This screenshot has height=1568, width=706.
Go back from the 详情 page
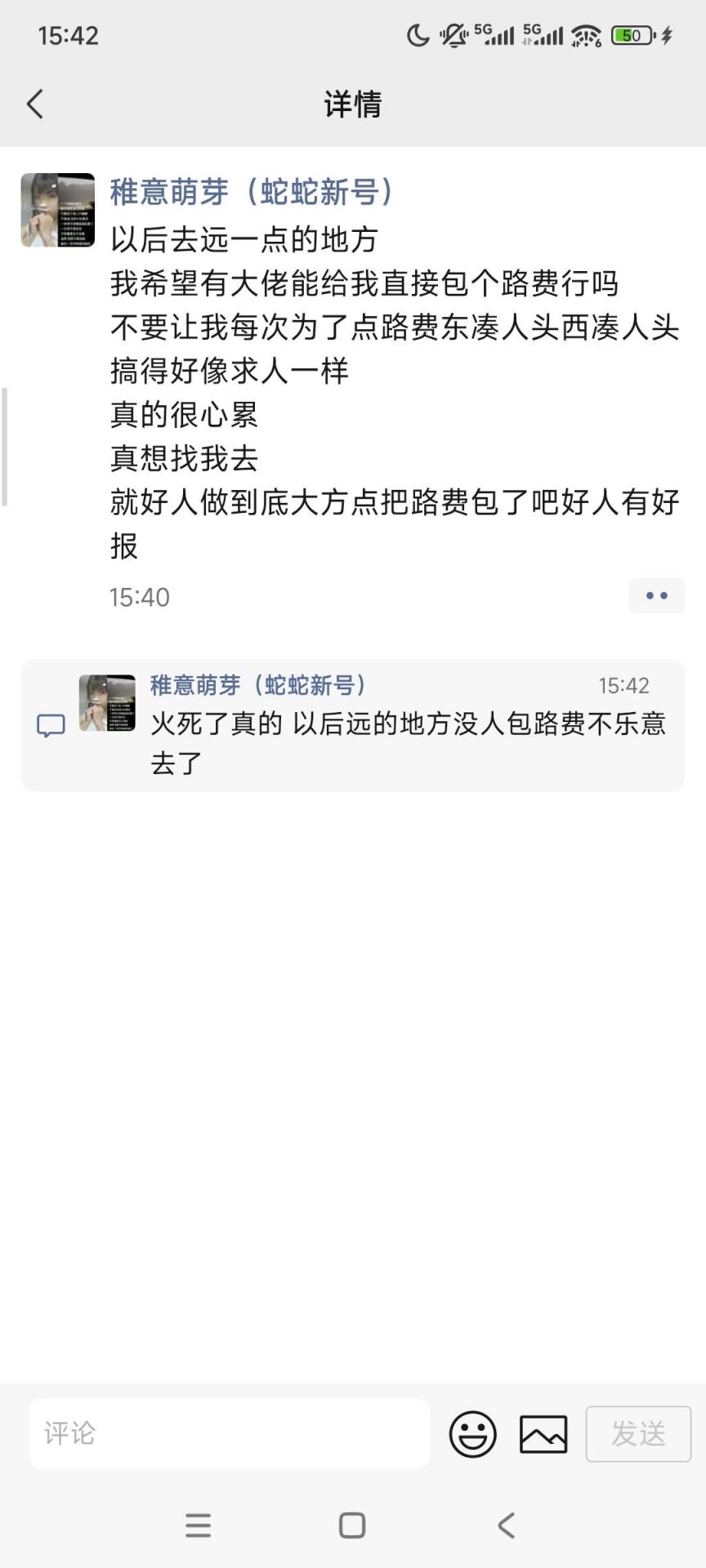click(35, 105)
